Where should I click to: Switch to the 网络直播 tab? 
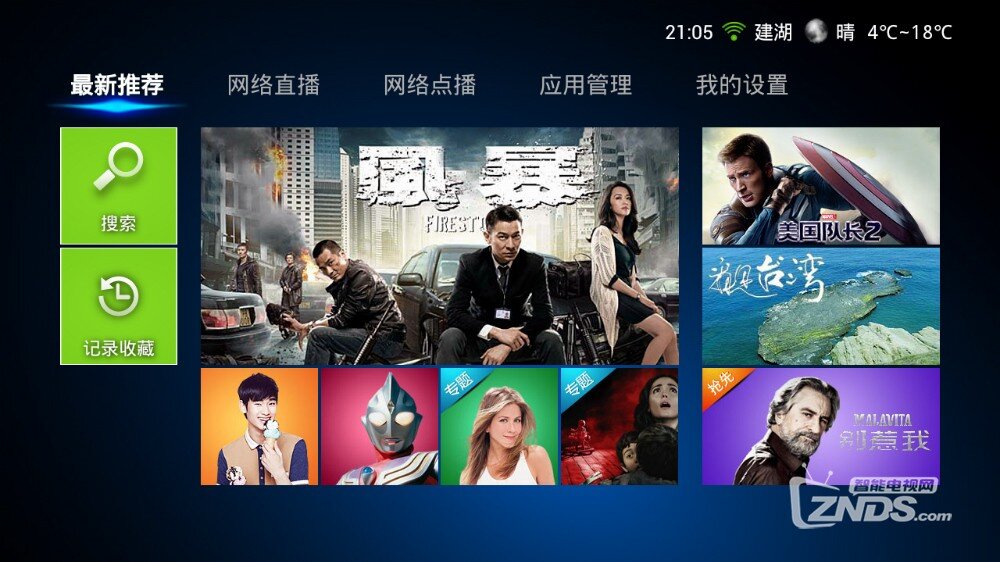tap(273, 86)
